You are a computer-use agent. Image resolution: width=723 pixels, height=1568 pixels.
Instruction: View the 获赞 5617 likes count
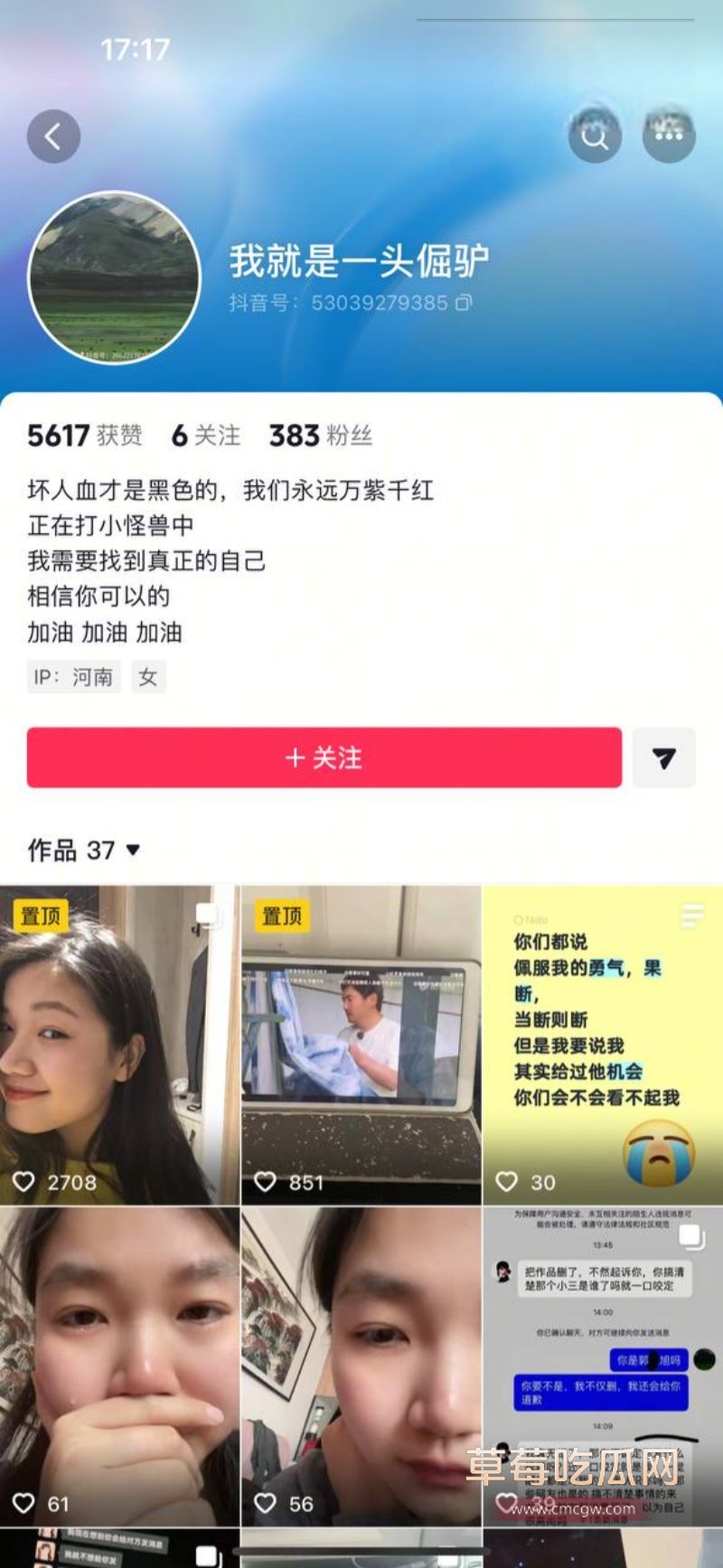tap(85, 435)
